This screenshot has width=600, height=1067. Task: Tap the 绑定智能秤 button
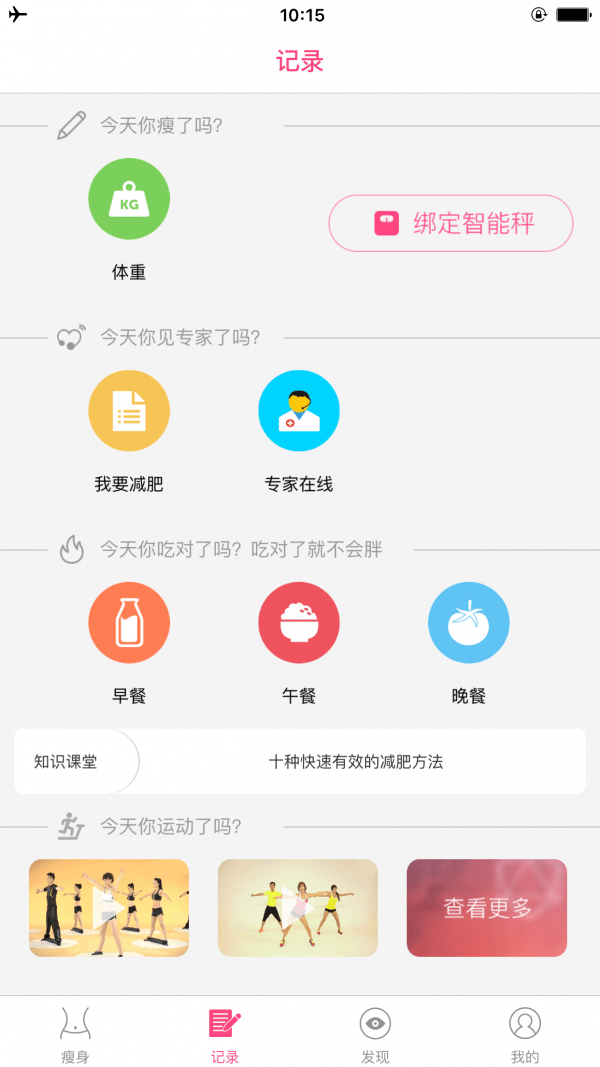[x=451, y=223]
